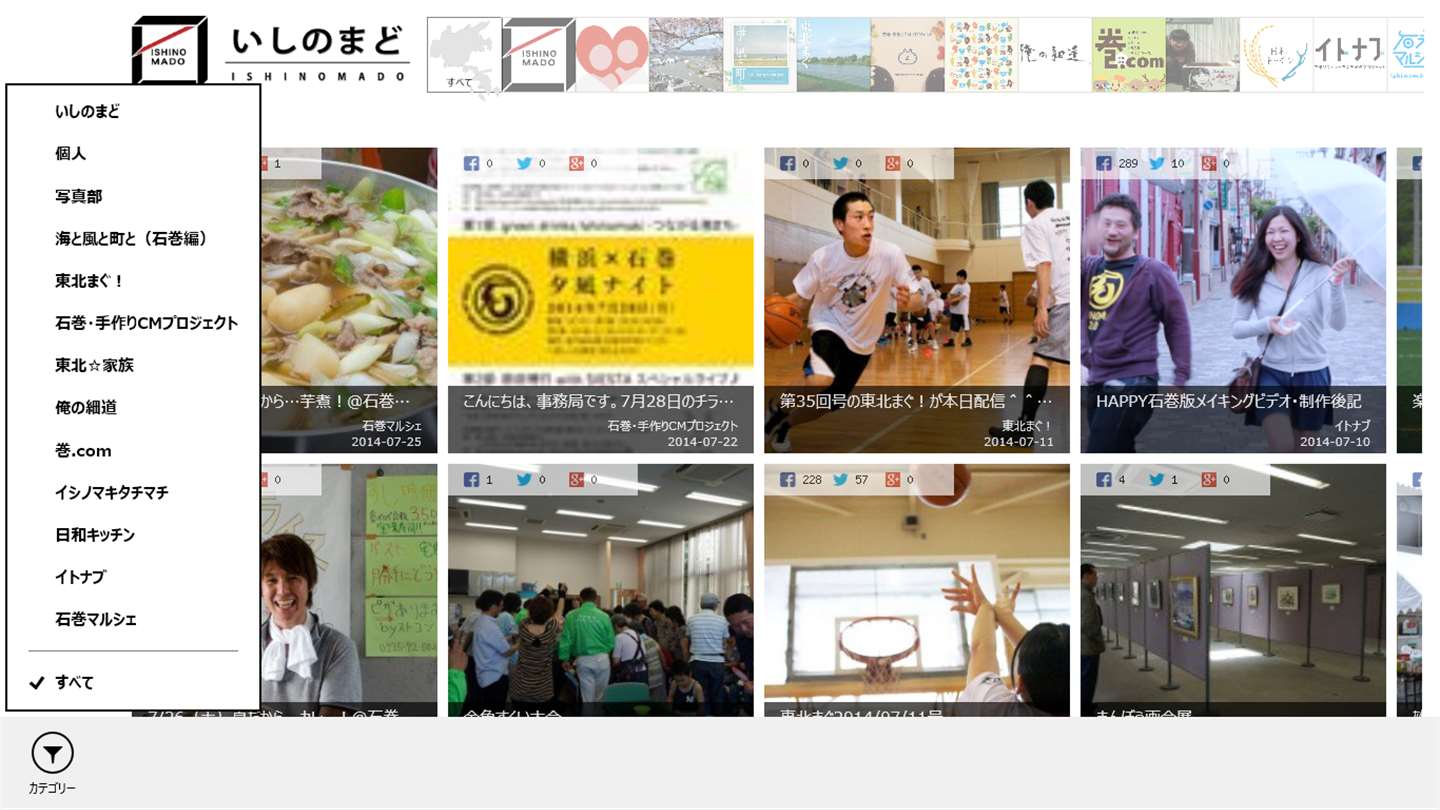The image size is (1440, 810).
Task: Filter by 写真部 category
Action: (78, 196)
